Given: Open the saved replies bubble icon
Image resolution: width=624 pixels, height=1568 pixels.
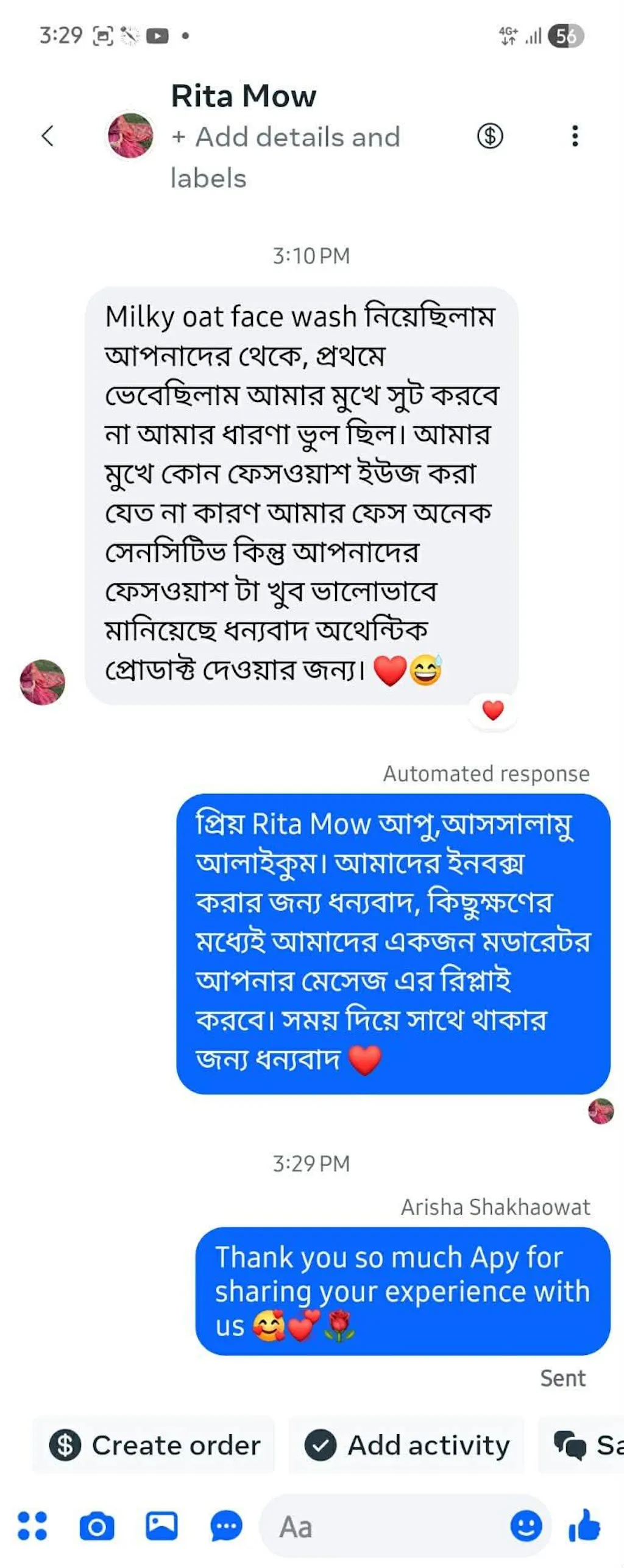Looking at the screenshot, I should point(226,1525).
